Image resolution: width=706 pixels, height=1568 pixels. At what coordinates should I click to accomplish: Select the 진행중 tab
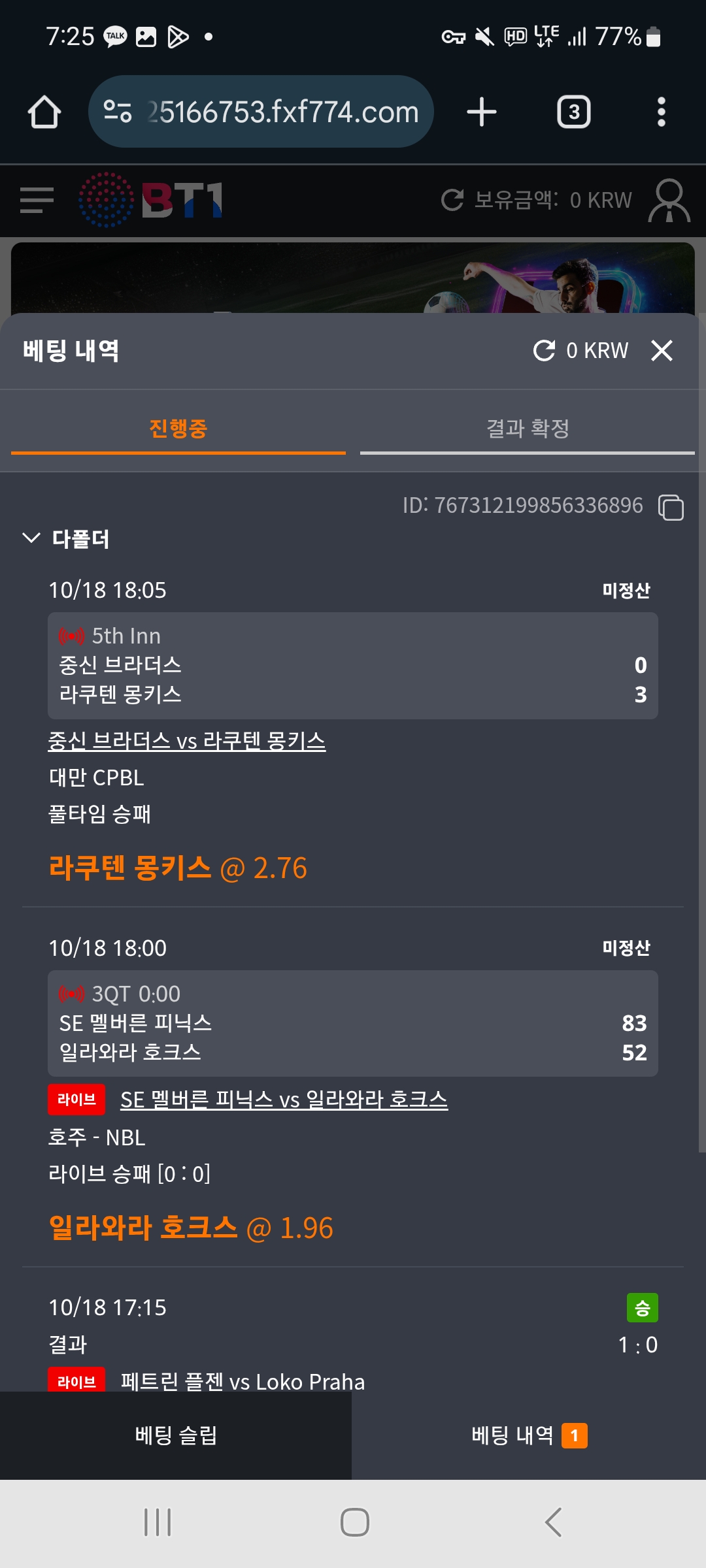(178, 429)
